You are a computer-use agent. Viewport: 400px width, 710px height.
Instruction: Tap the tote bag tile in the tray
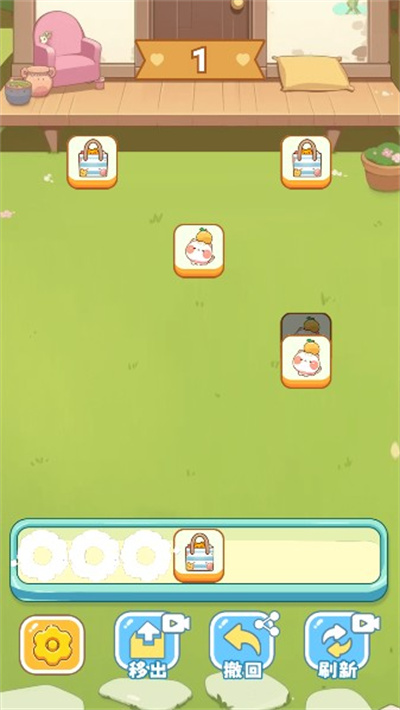(199, 556)
